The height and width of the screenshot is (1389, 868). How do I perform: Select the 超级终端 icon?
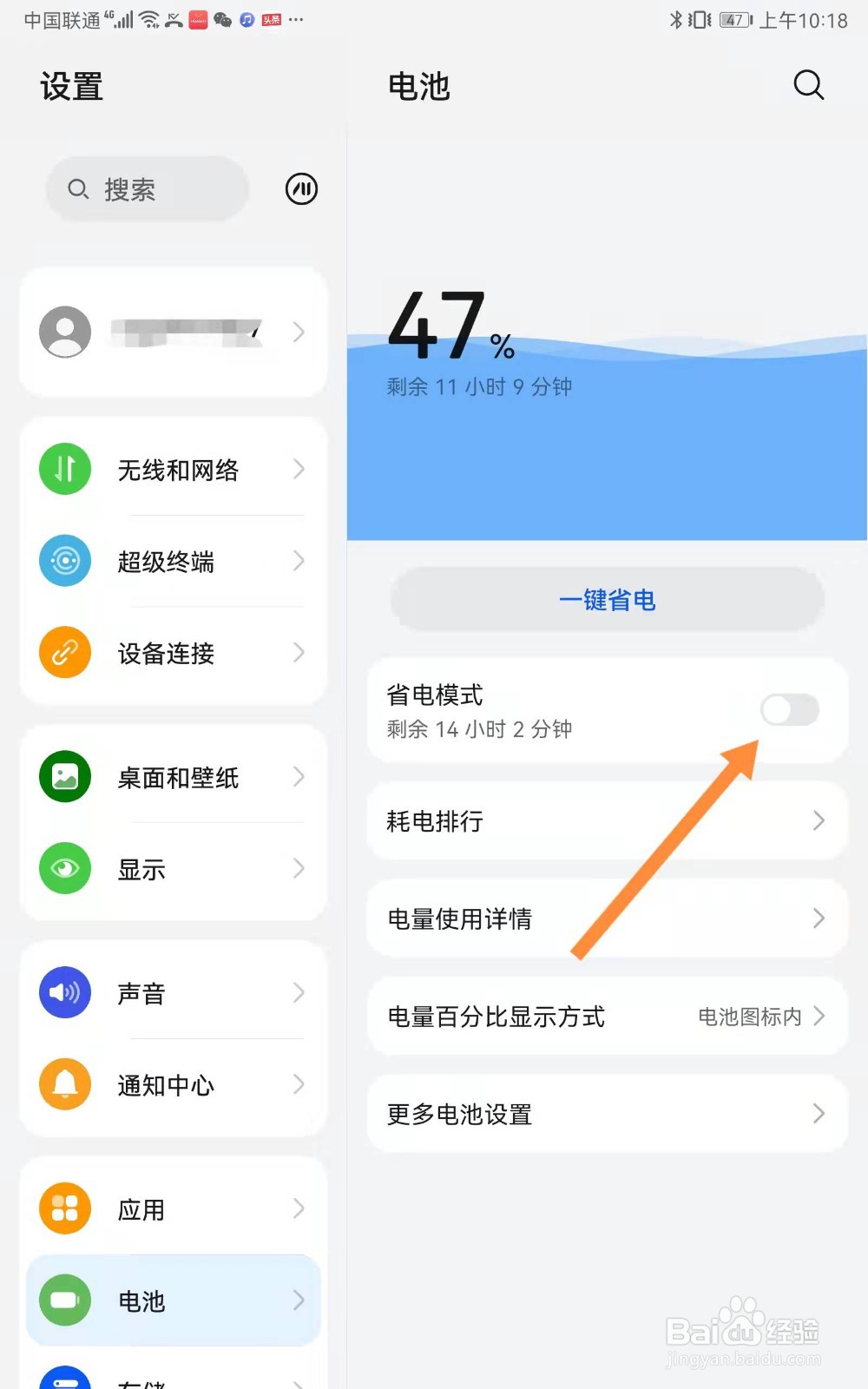coord(64,561)
